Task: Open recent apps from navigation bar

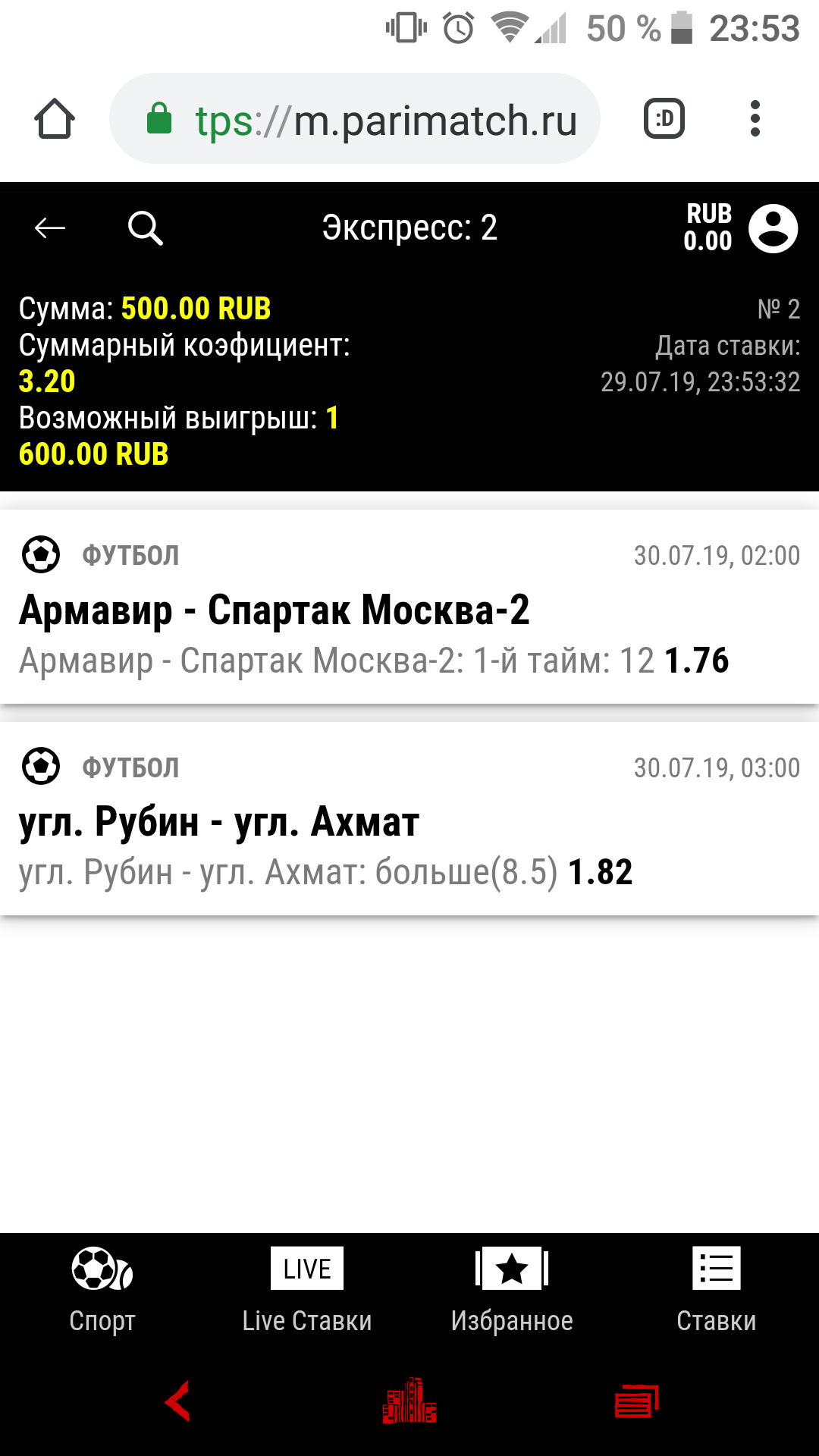Action: coord(636,1401)
